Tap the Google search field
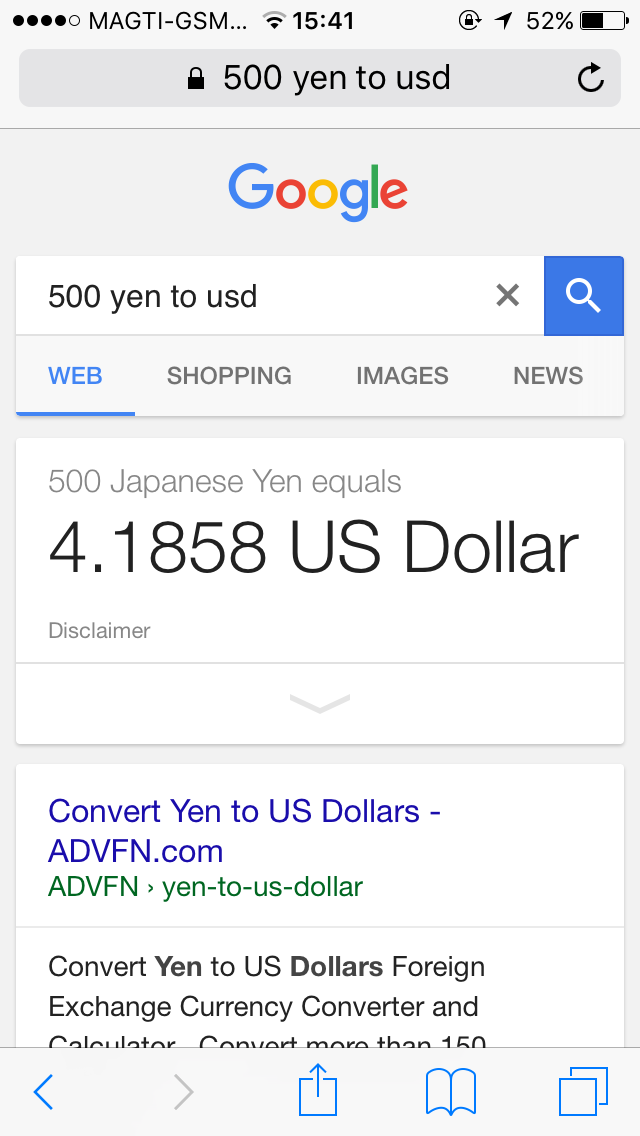The height and width of the screenshot is (1136, 640). (260, 296)
